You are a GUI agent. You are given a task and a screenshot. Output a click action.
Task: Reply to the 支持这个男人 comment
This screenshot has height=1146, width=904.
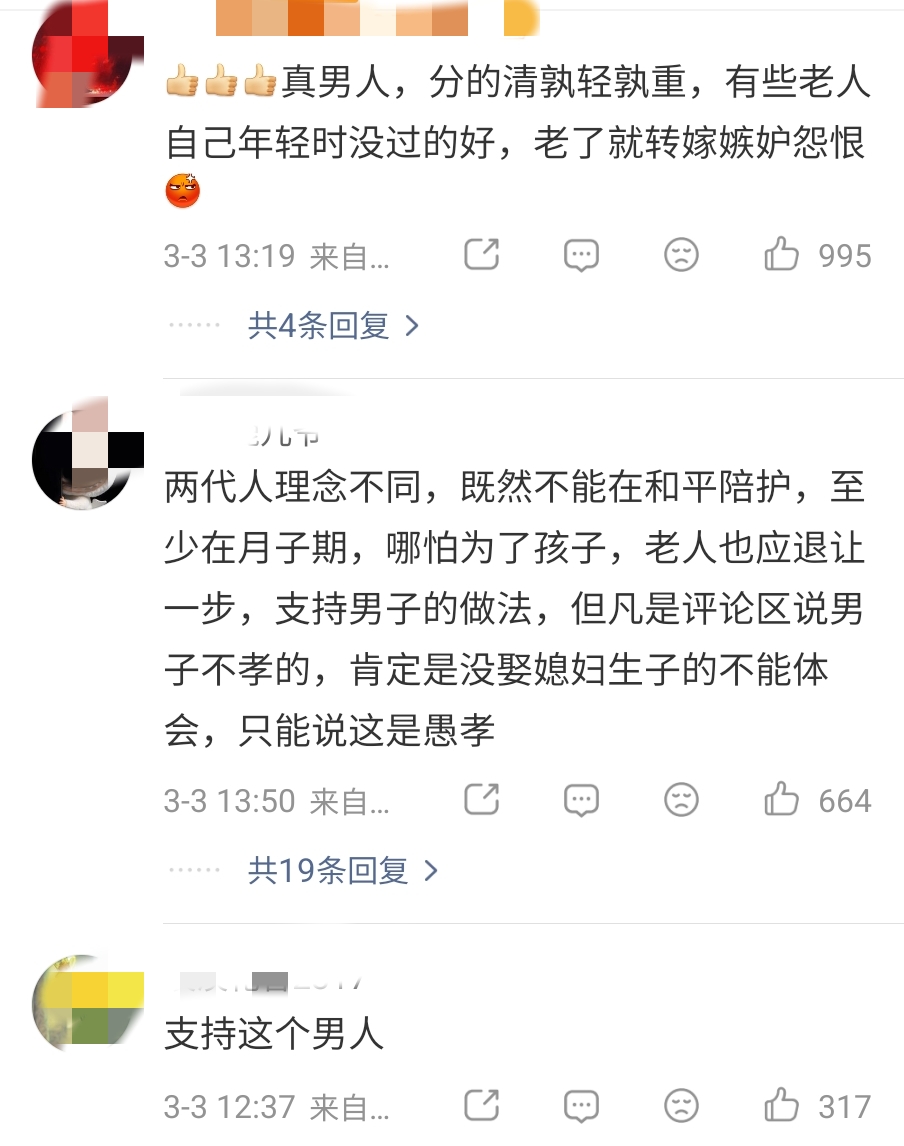click(x=581, y=1106)
